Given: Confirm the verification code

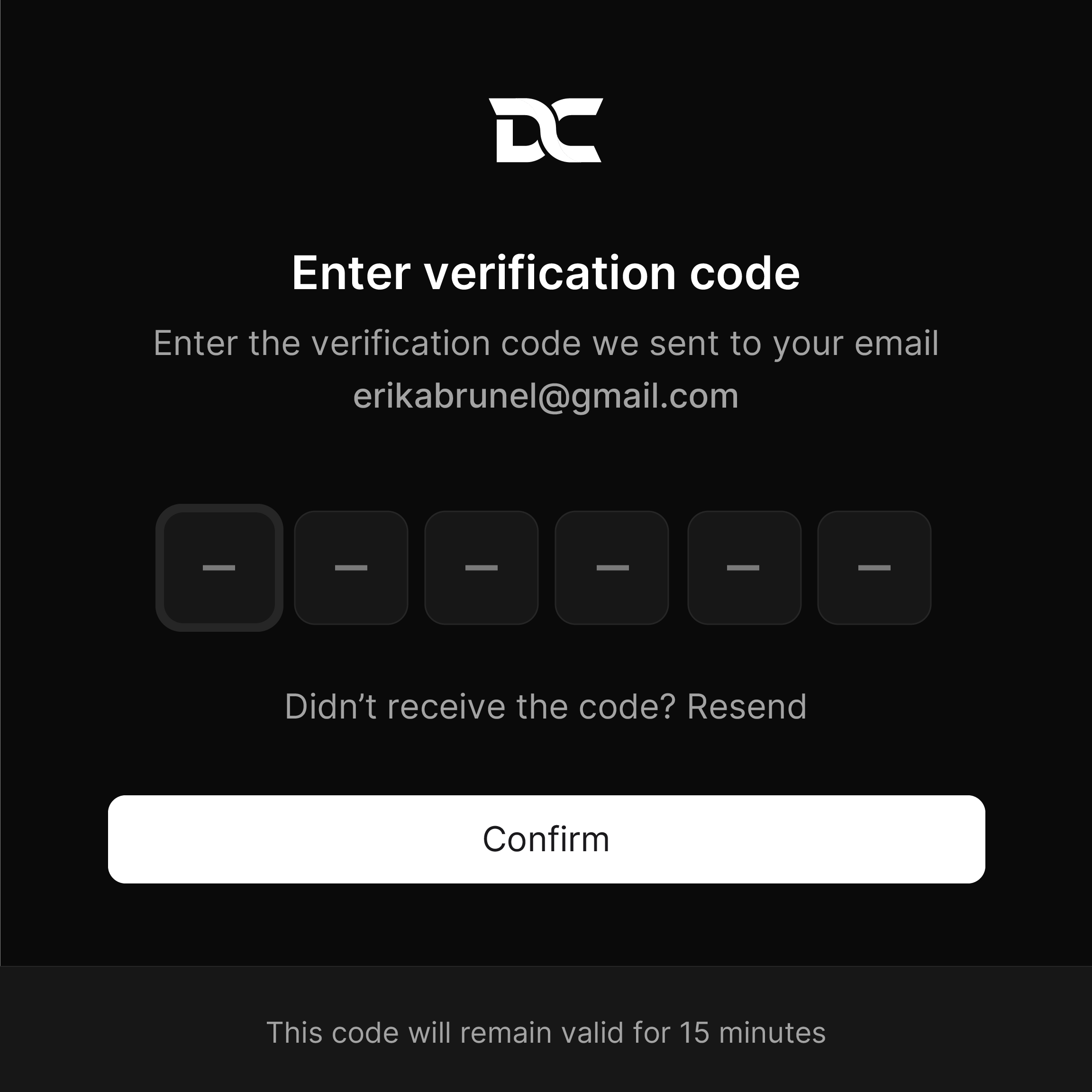Looking at the screenshot, I should [x=546, y=839].
